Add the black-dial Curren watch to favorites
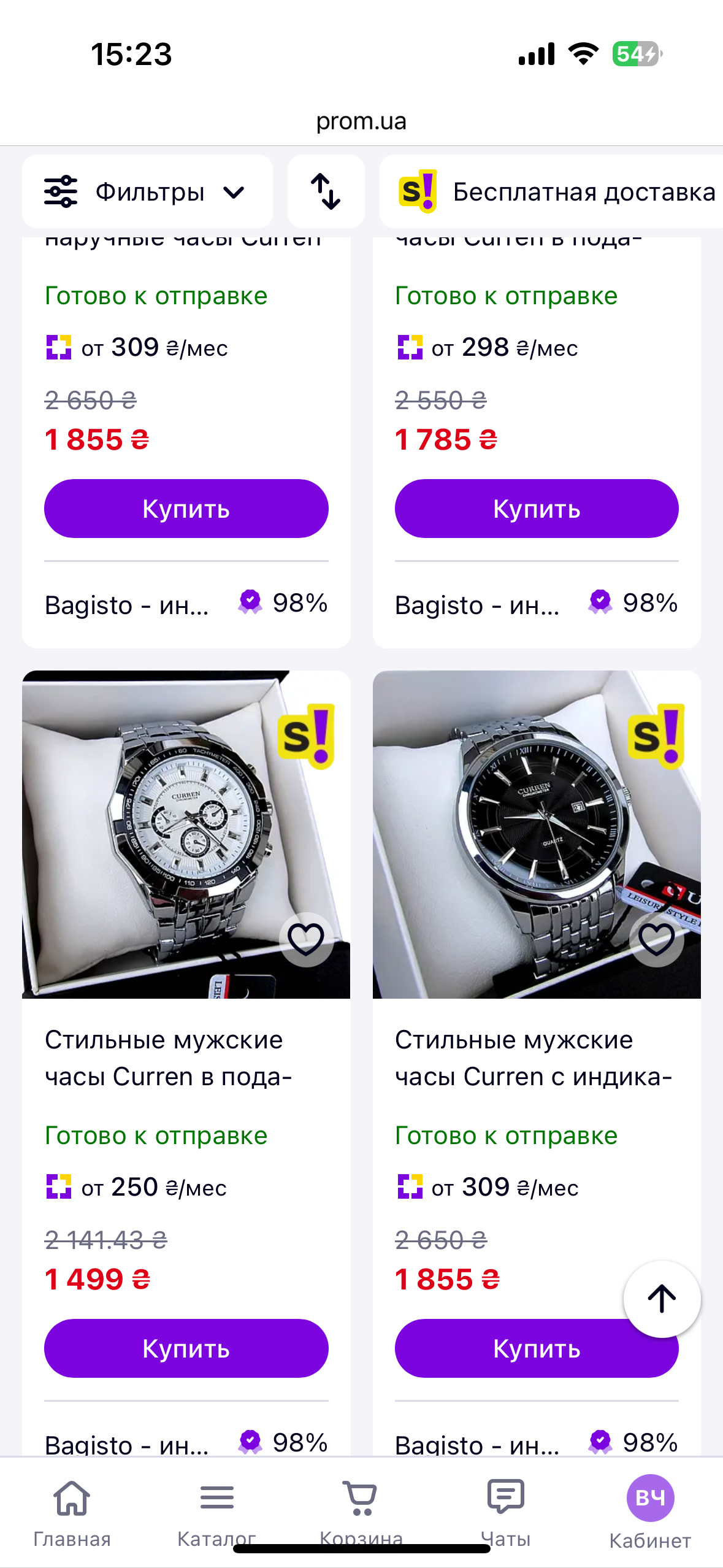The image size is (723, 1568). (x=656, y=939)
